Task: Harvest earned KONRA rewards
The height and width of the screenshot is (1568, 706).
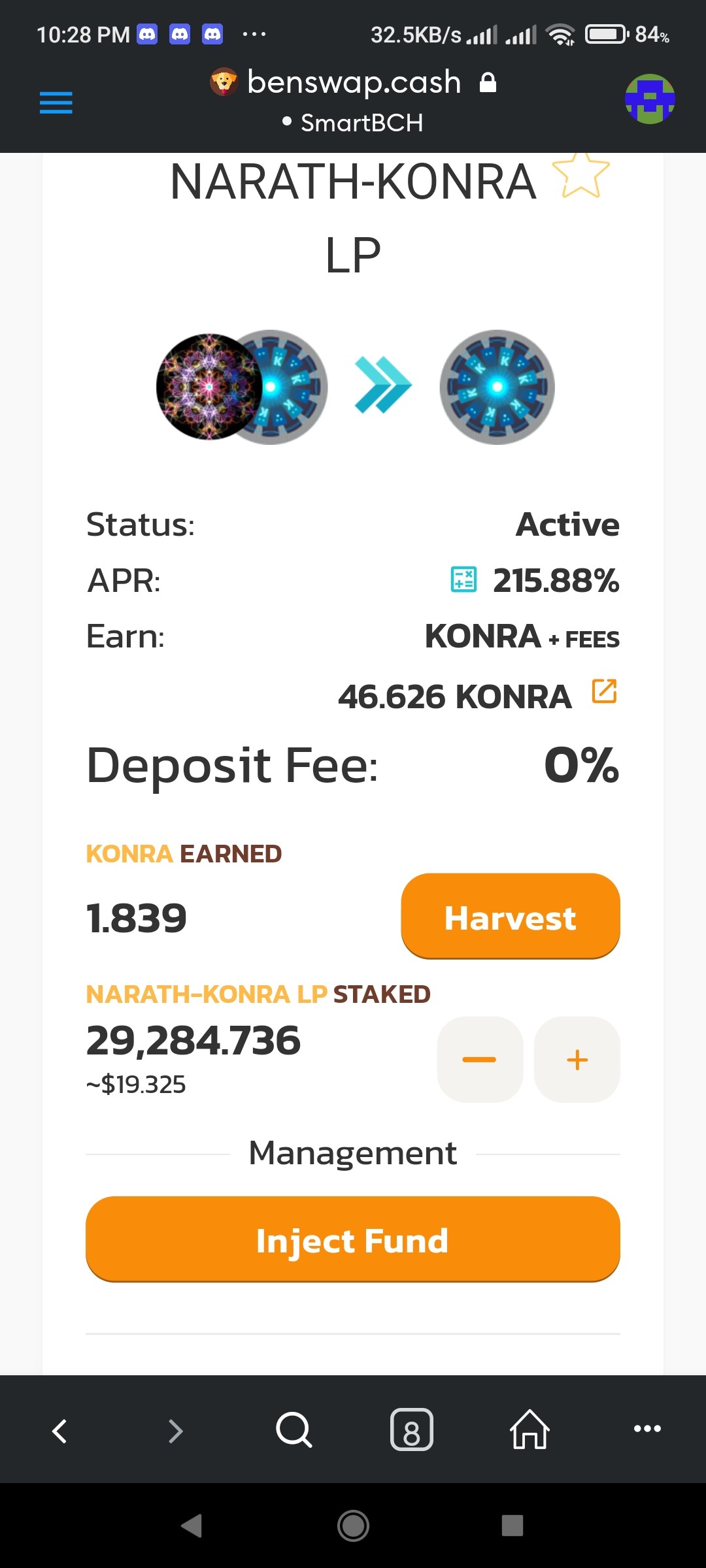Action: coord(511,916)
